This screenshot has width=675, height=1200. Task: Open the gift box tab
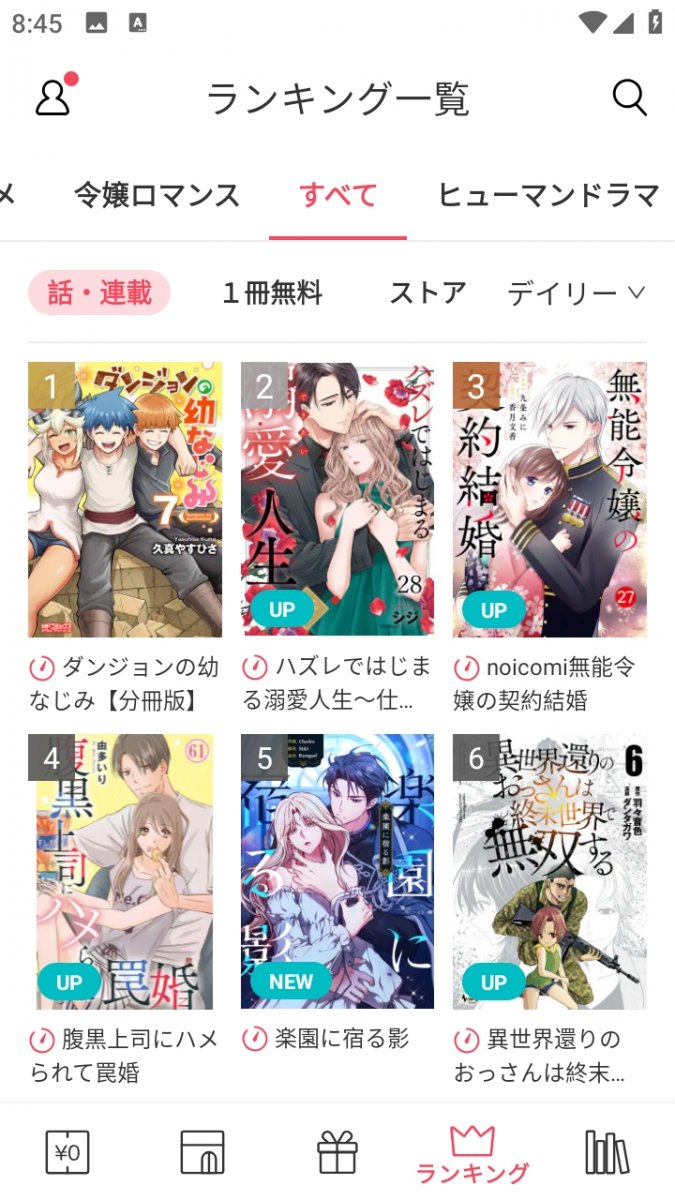pos(337,1152)
